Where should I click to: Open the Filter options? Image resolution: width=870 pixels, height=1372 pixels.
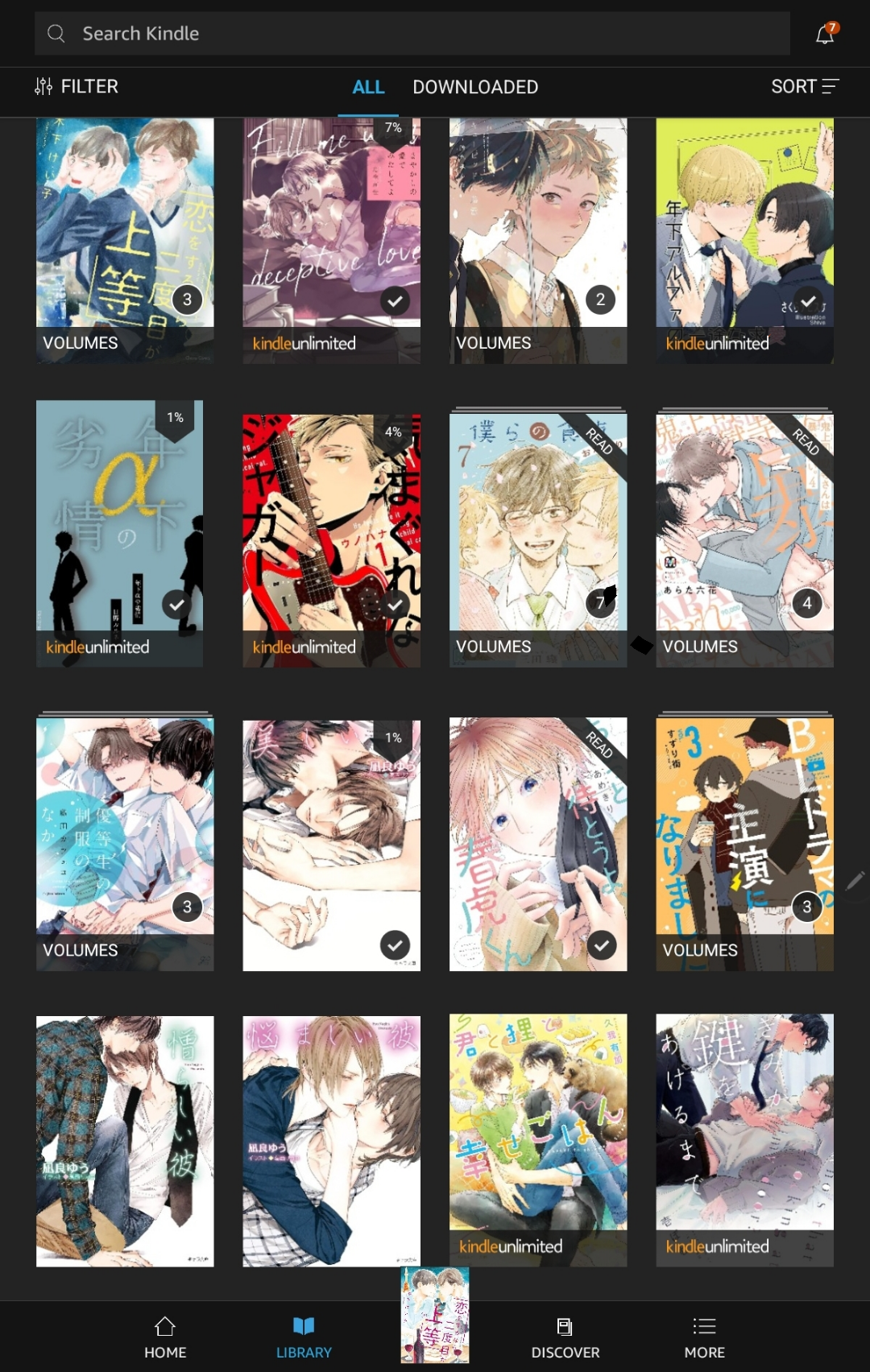pos(77,87)
